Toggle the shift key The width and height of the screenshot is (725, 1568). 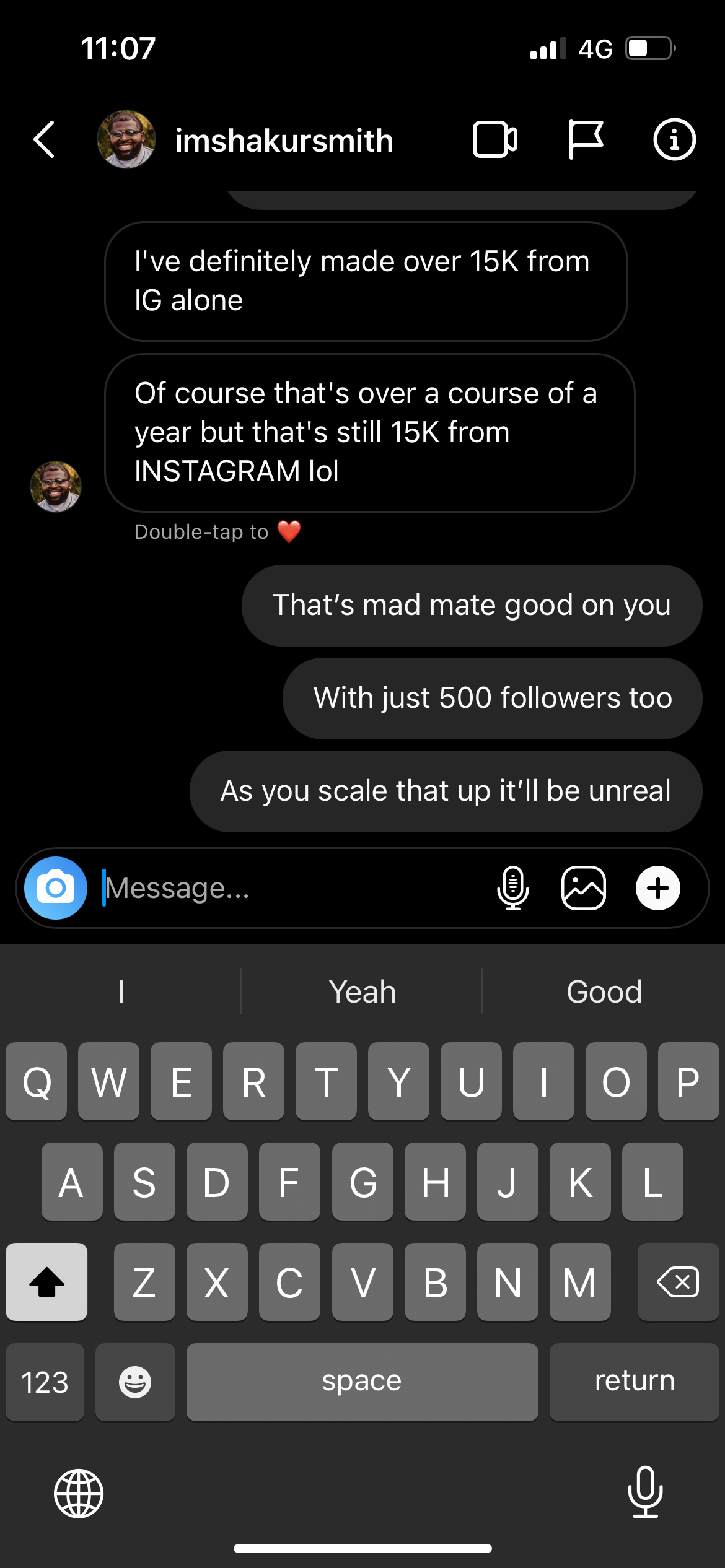point(46,1282)
